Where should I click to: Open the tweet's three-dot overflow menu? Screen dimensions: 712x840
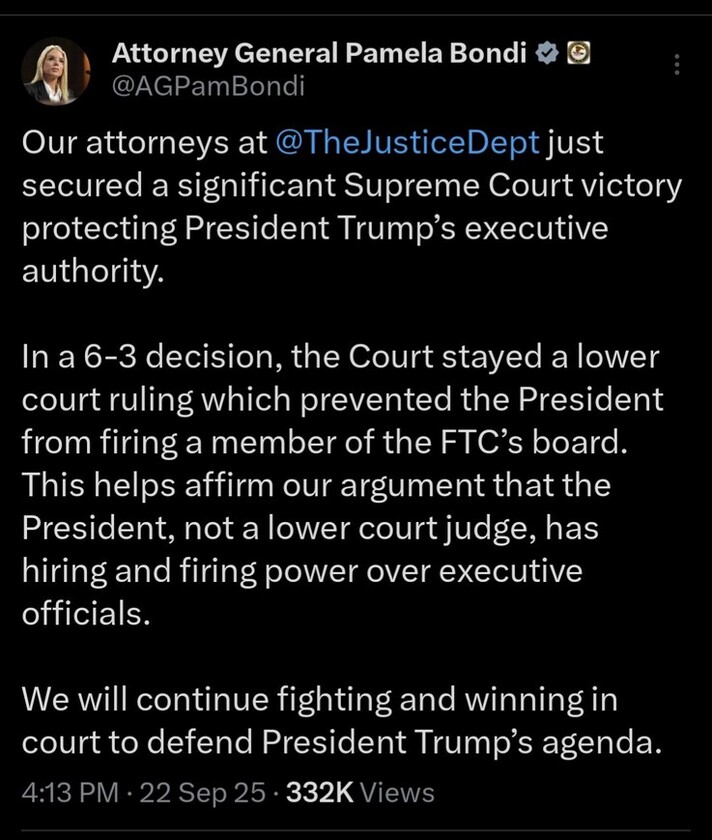(677, 65)
